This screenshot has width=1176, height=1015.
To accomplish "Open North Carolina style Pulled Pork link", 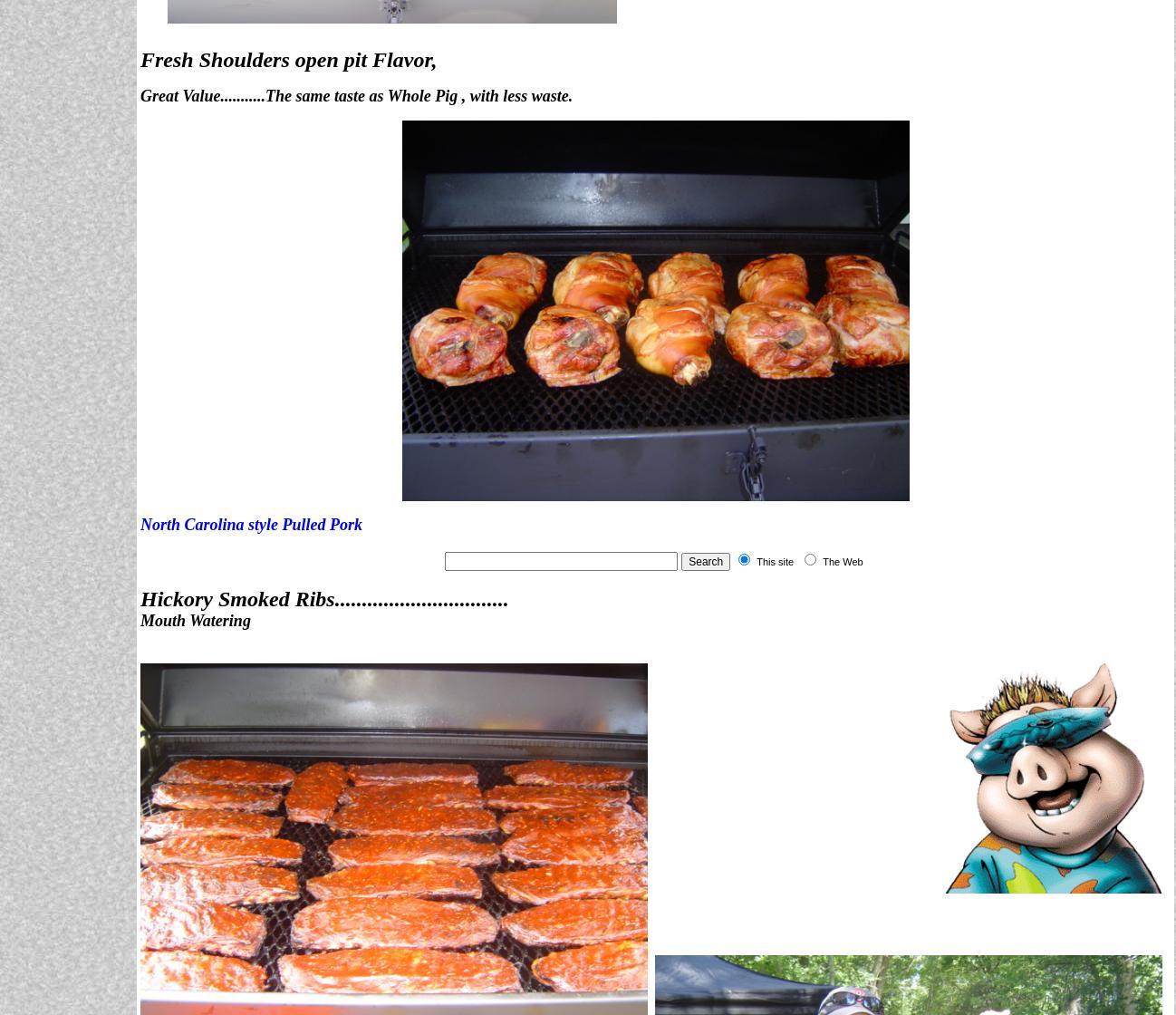I will click(251, 525).
